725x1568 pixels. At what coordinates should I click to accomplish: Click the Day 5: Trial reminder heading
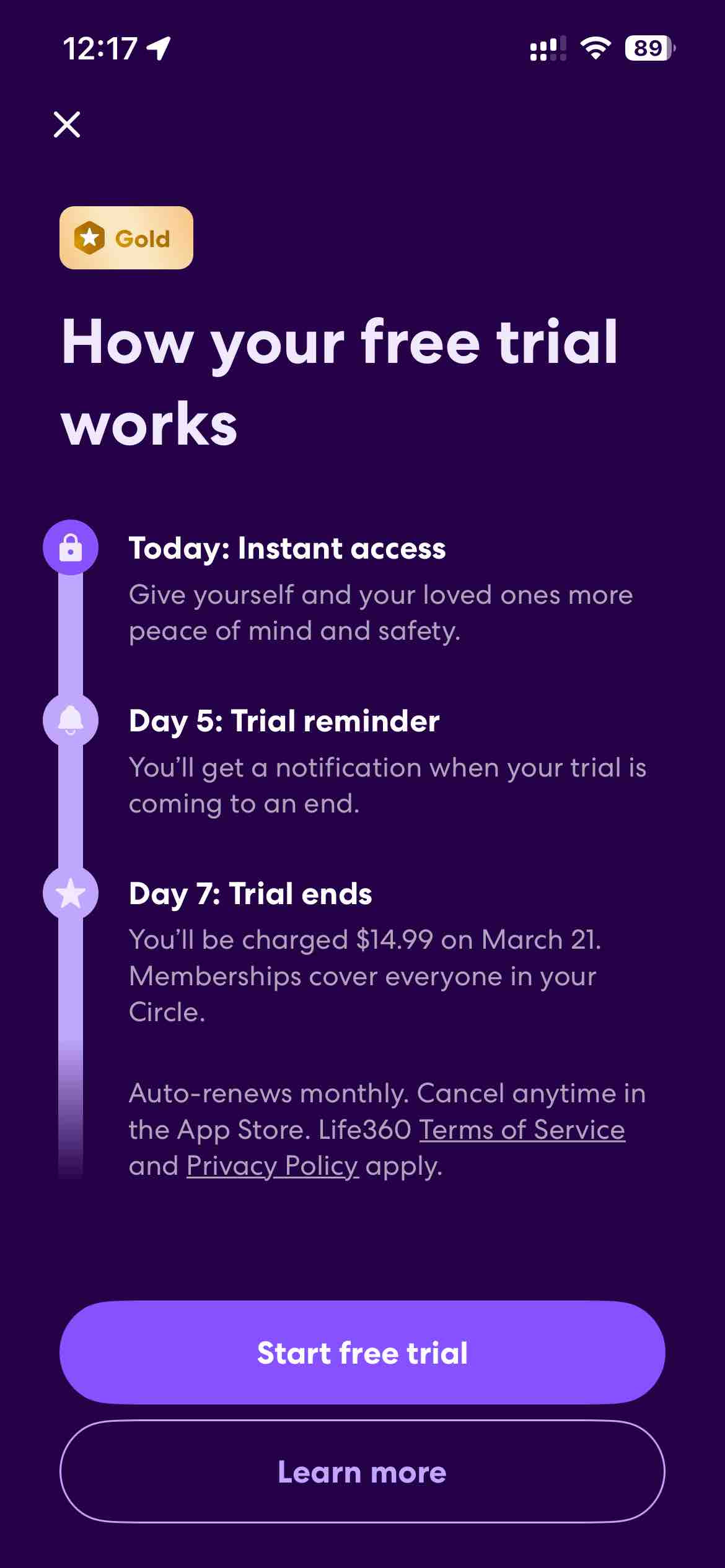(x=284, y=721)
